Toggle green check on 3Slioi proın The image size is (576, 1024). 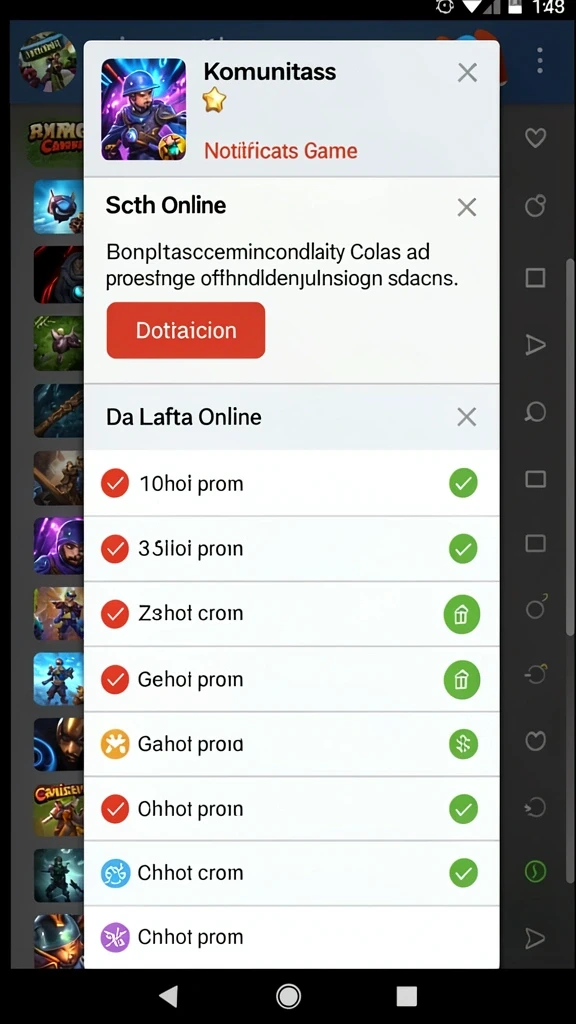463,549
